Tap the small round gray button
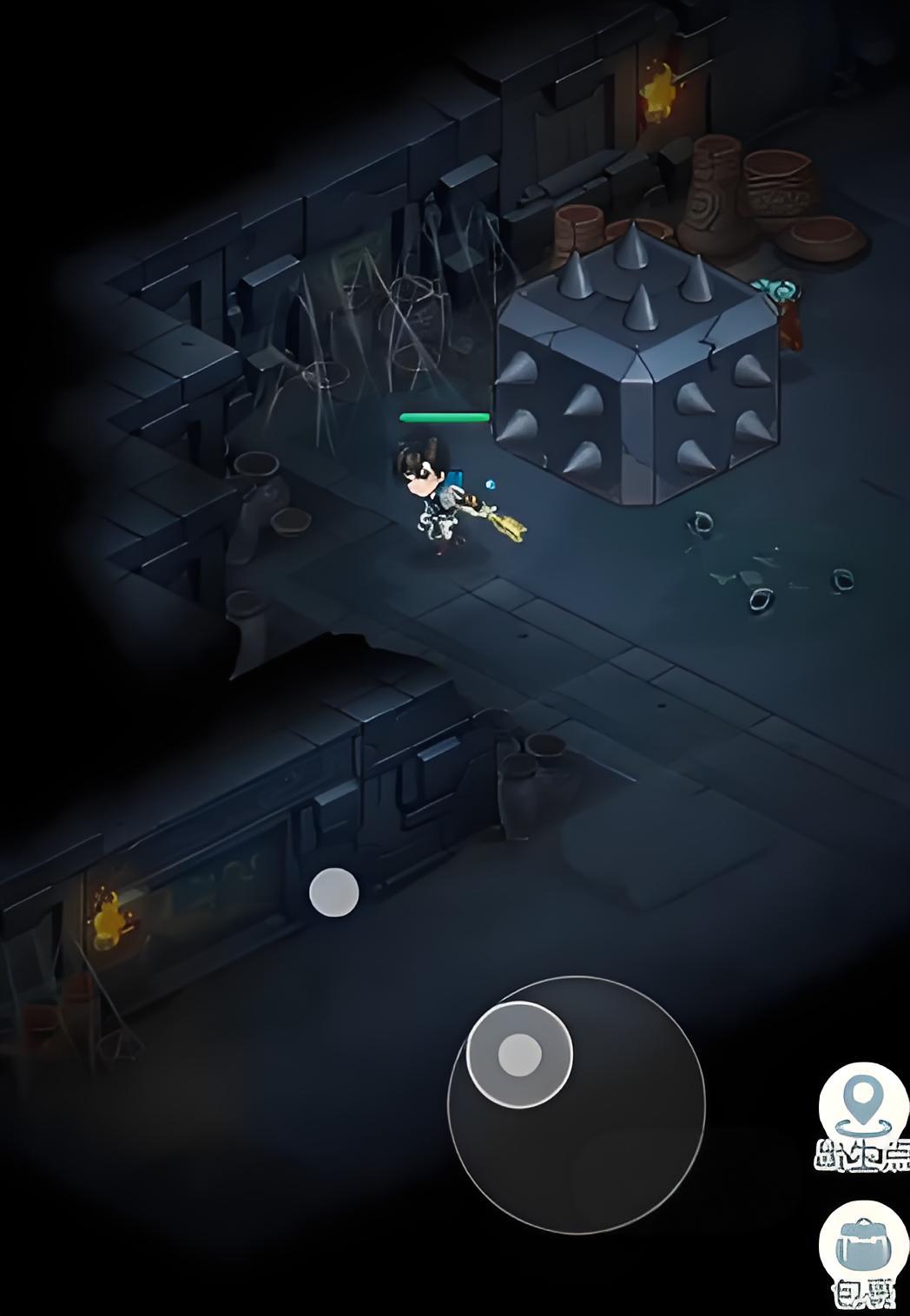The image size is (910, 1316). [x=334, y=892]
